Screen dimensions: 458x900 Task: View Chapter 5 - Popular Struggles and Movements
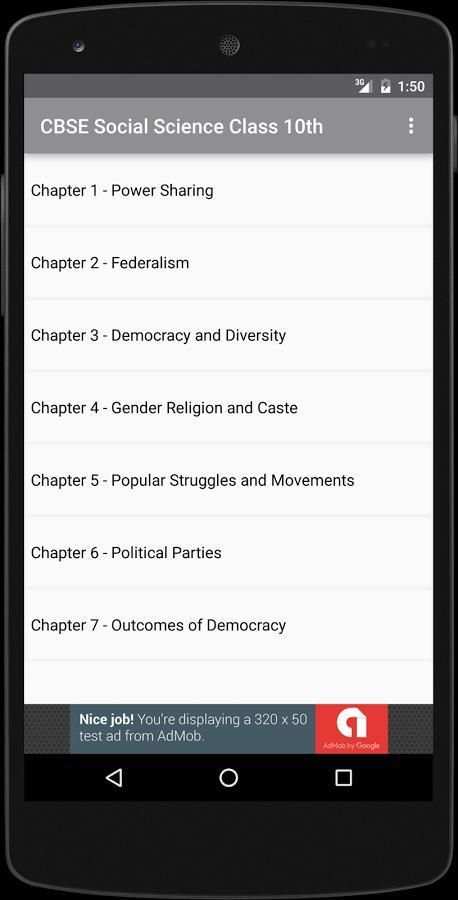pyautogui.click(x=228, y=480)
